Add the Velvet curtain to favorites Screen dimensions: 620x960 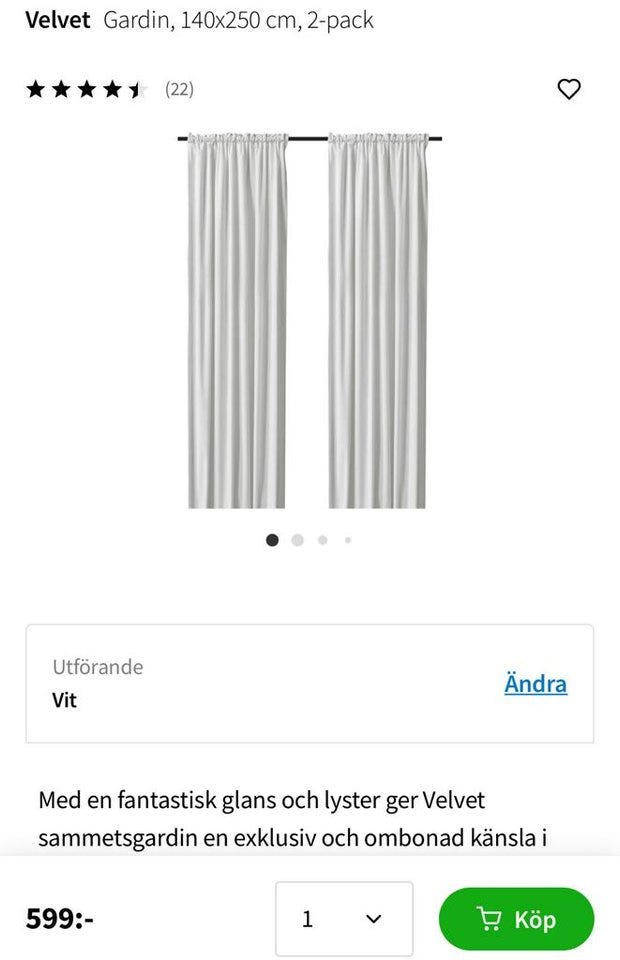tap(568, 90)
